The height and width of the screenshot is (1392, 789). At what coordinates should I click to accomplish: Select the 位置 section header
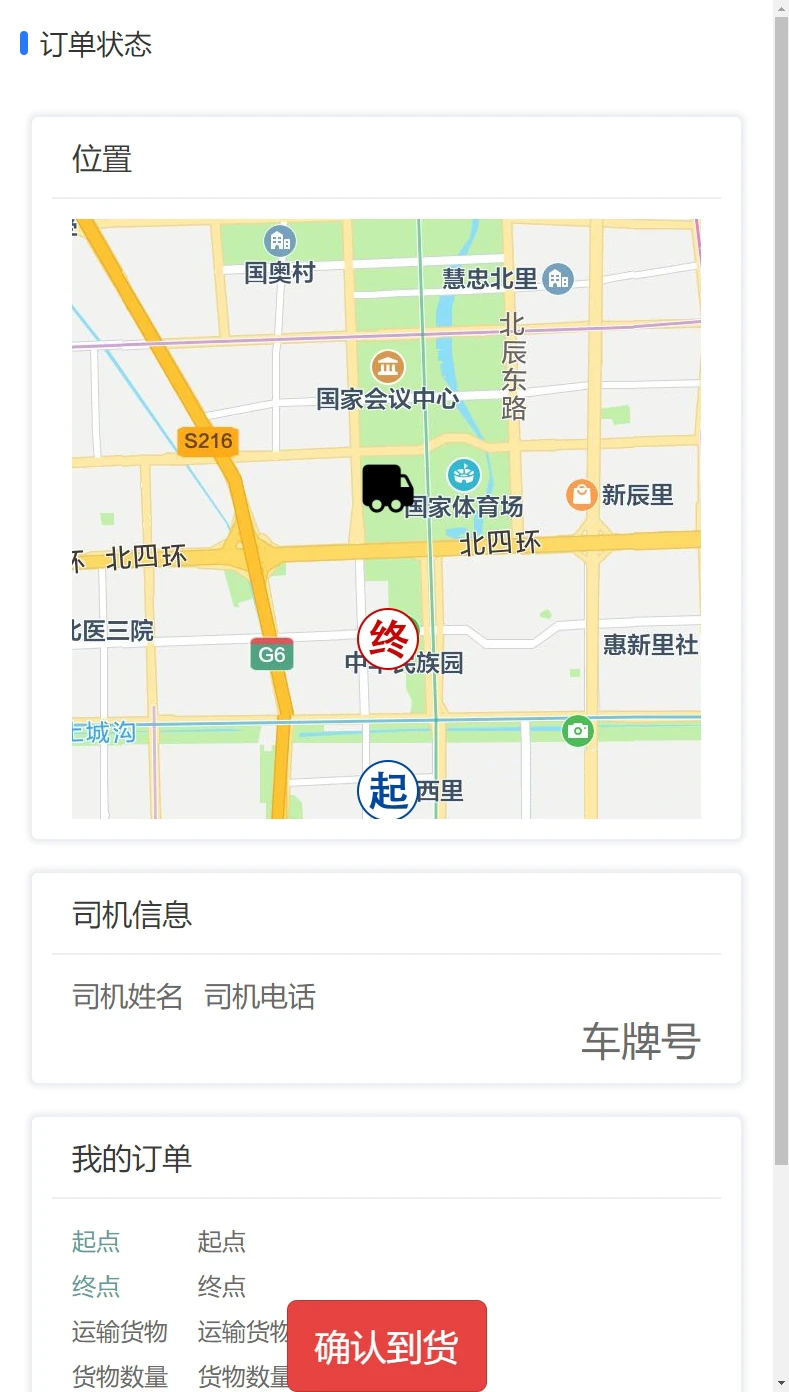pyautogui.click(x=103, y=159)
